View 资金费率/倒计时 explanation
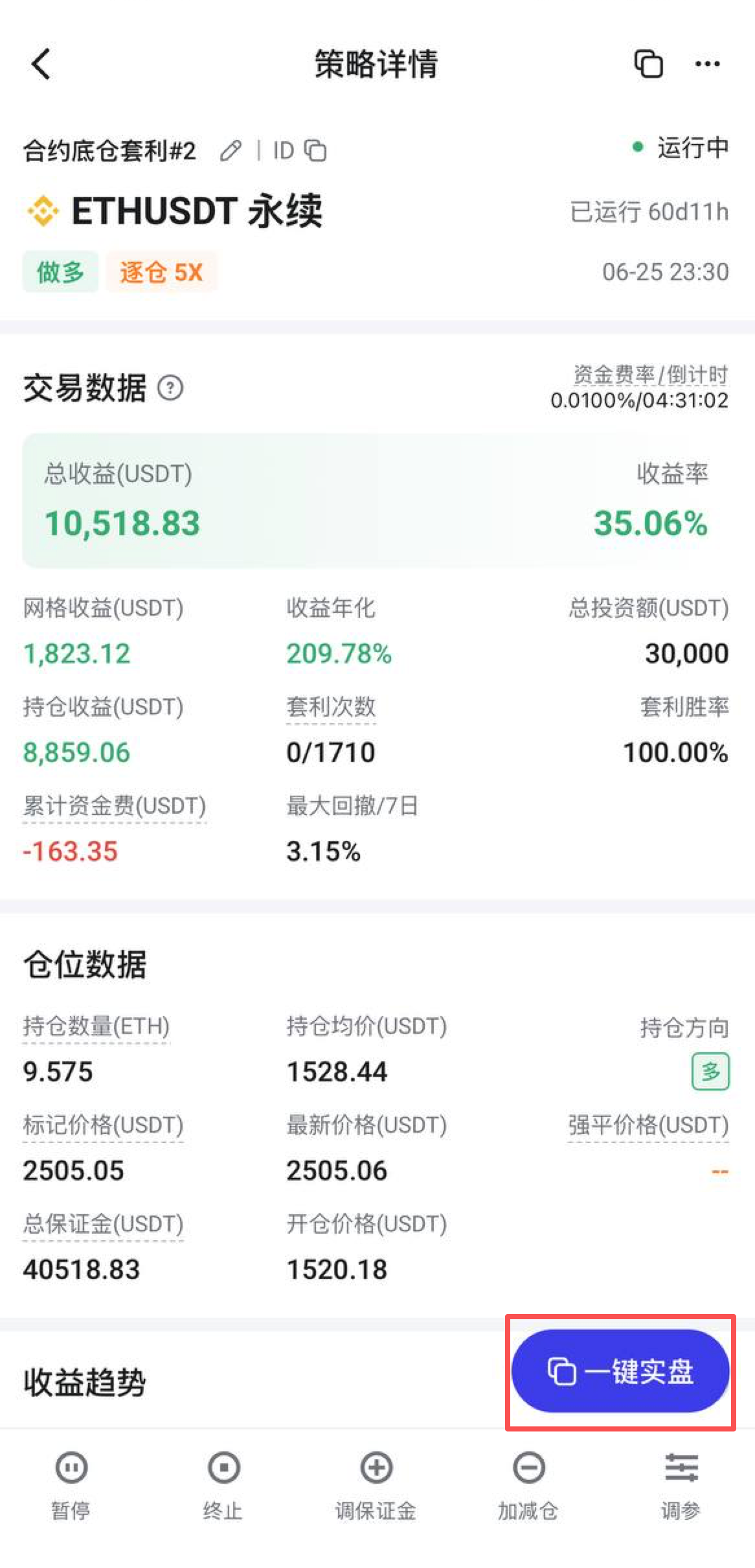The height and width of the screenshot is (1568, 755). 651,375
